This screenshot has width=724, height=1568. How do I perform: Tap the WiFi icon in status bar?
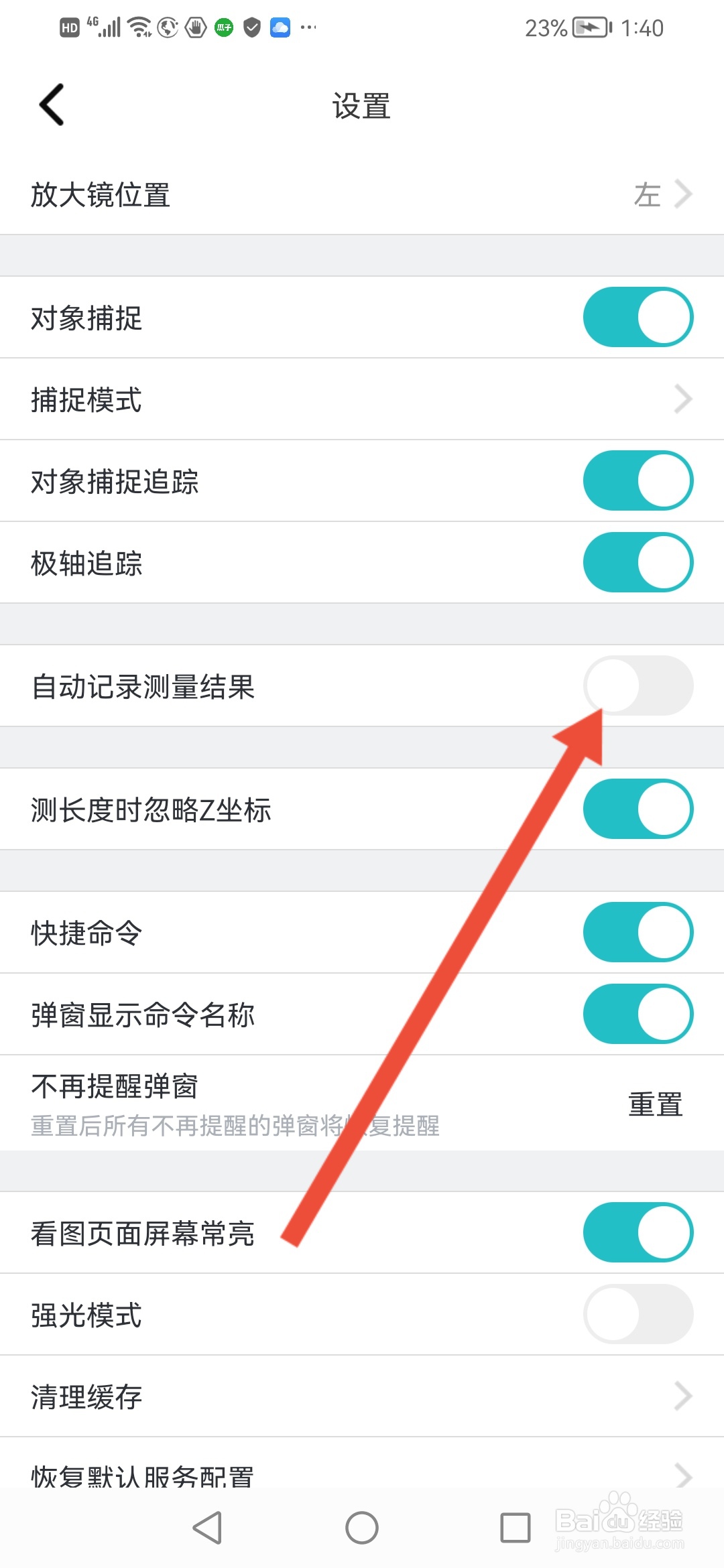pos(137,27)
